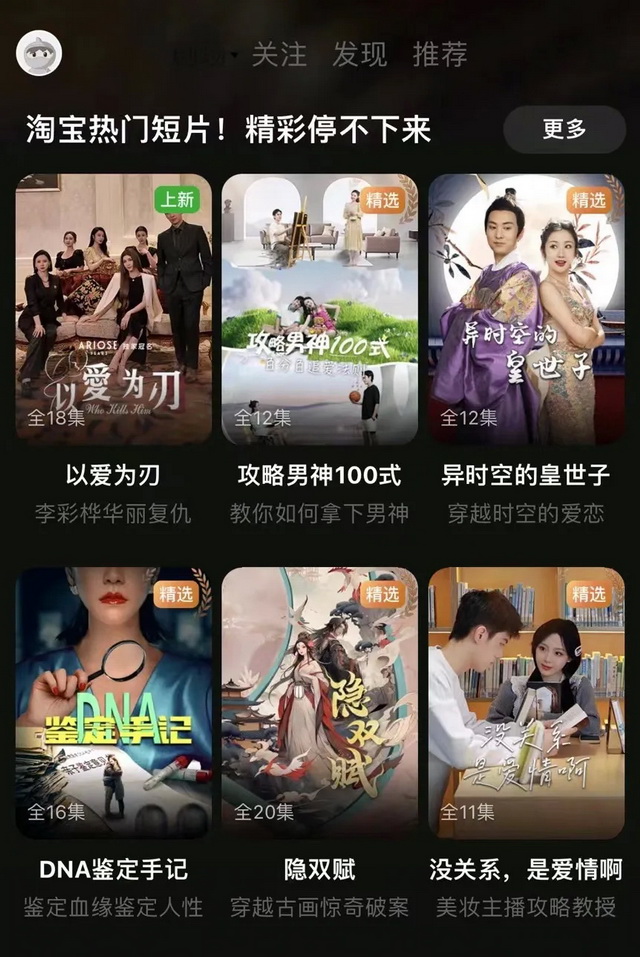Switch to the 推荐 tab
Screen dimensions: 640x957
tap(440, 54)
